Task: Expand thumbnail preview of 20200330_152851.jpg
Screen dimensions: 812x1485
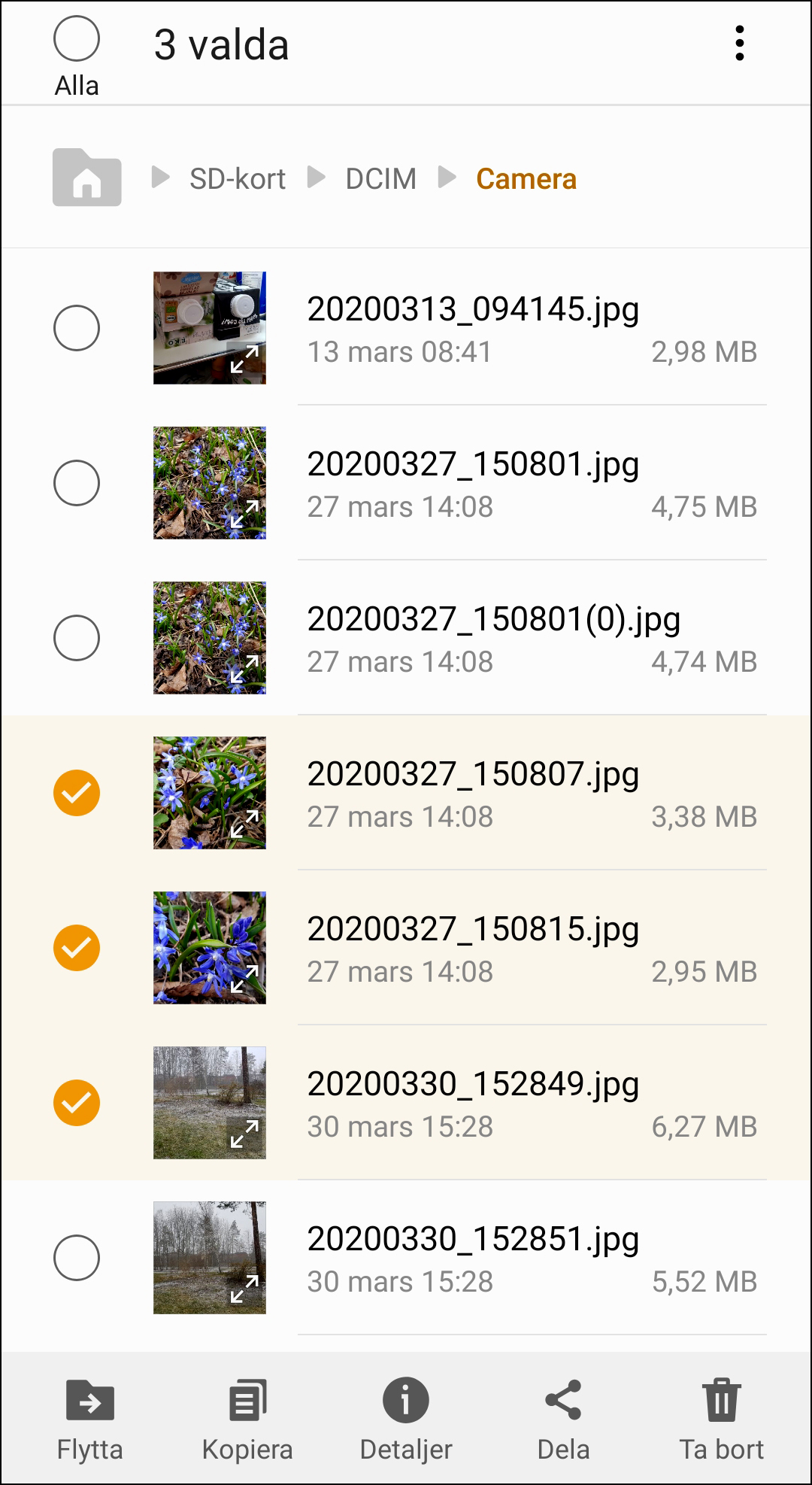Action: [244, 1289]
